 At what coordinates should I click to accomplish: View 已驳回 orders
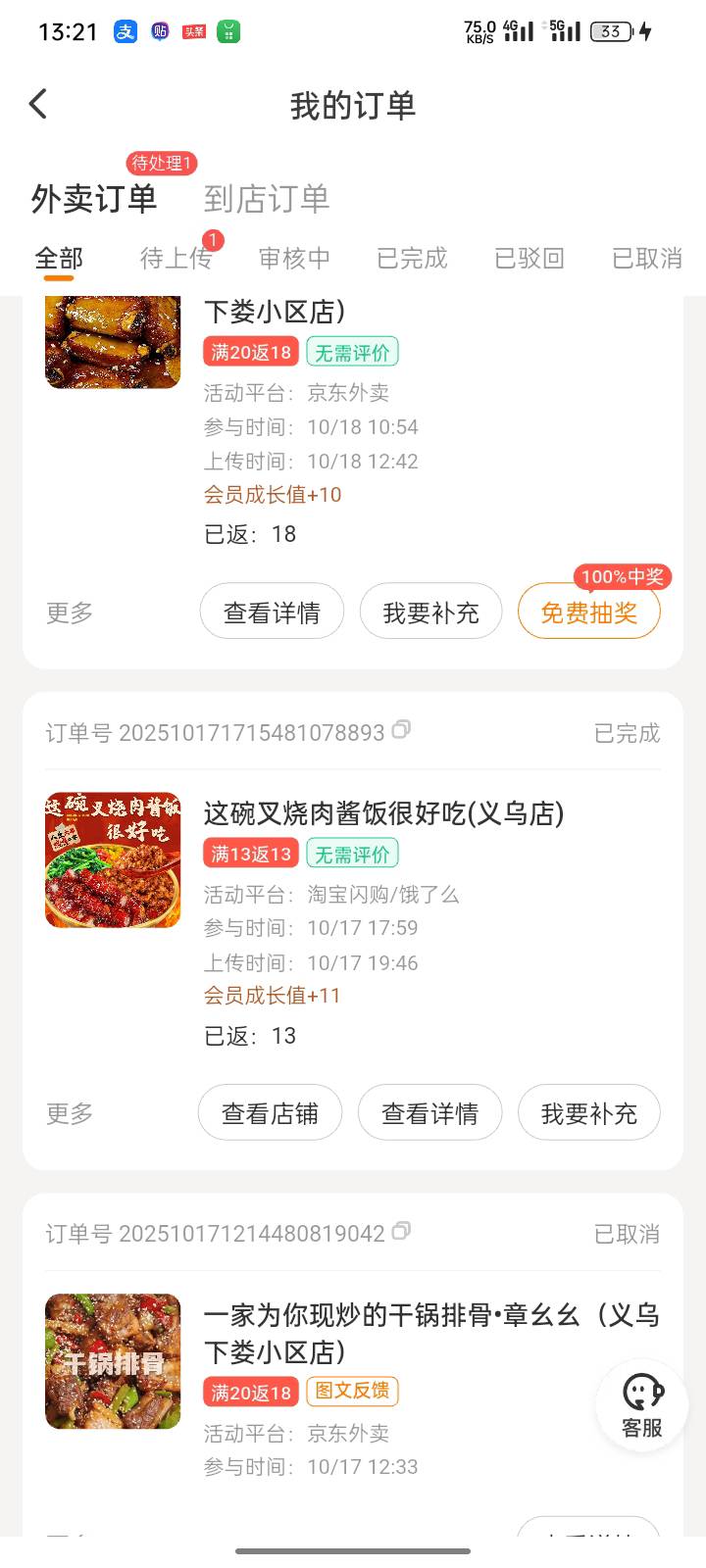click(529, 258)
